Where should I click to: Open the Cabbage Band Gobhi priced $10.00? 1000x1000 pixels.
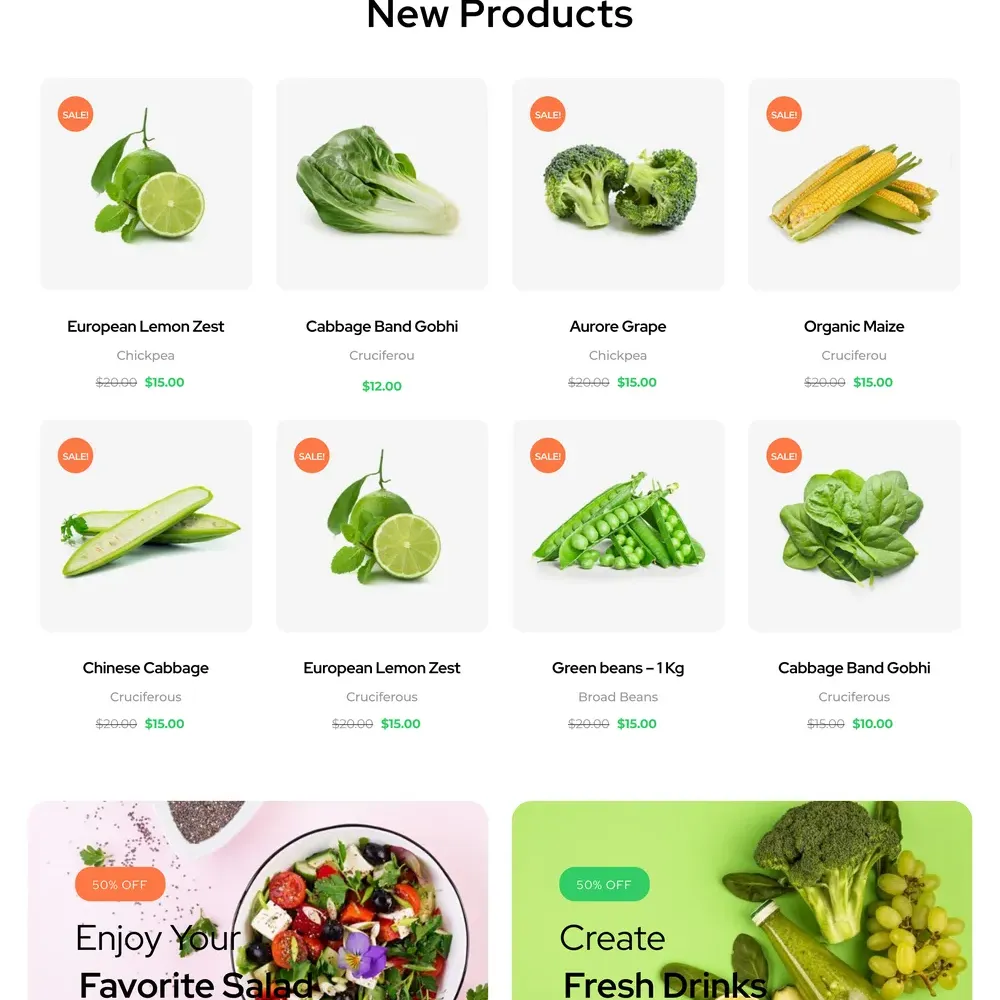(854, 668)
